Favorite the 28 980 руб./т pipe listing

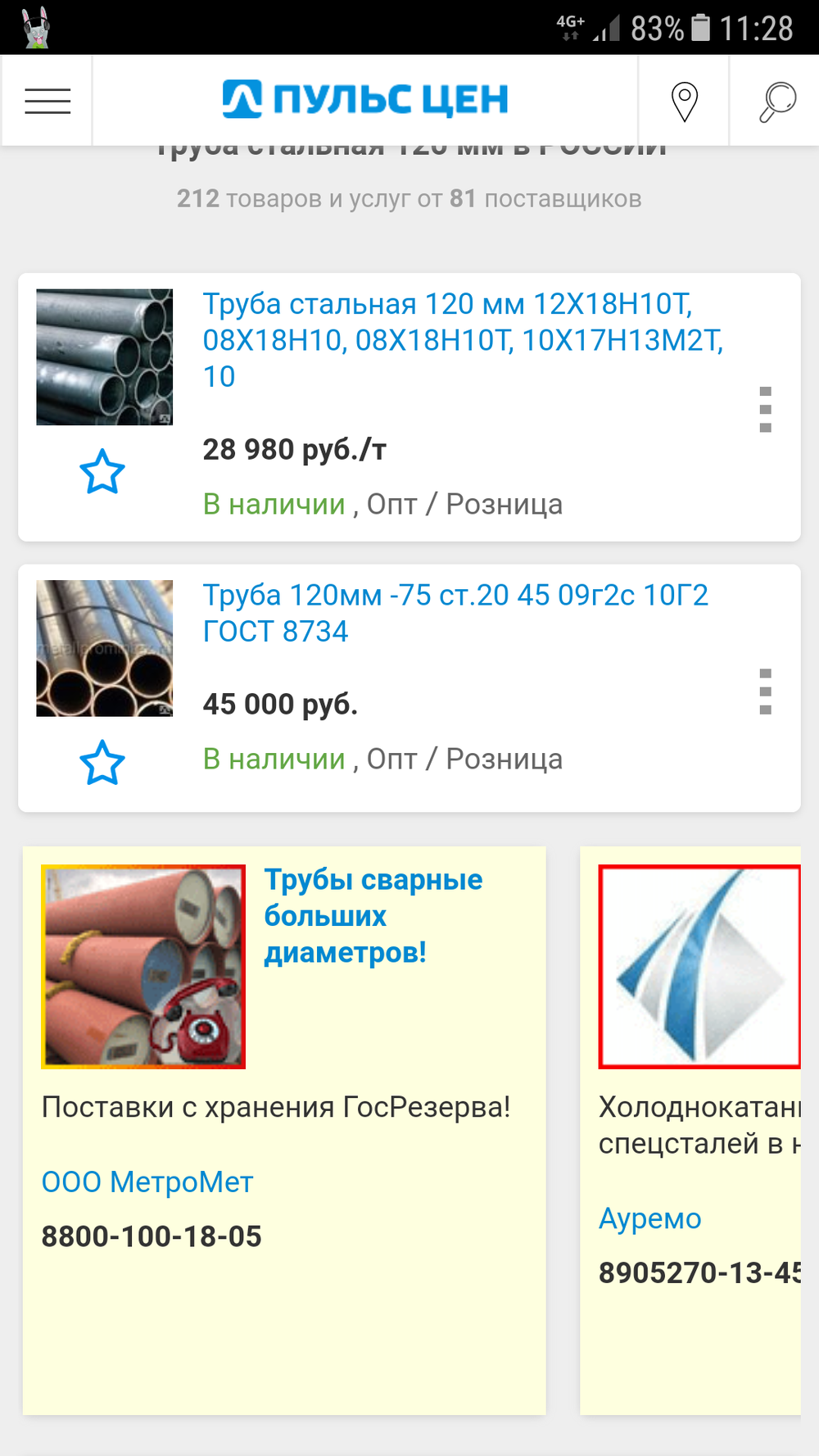point(102,471)
